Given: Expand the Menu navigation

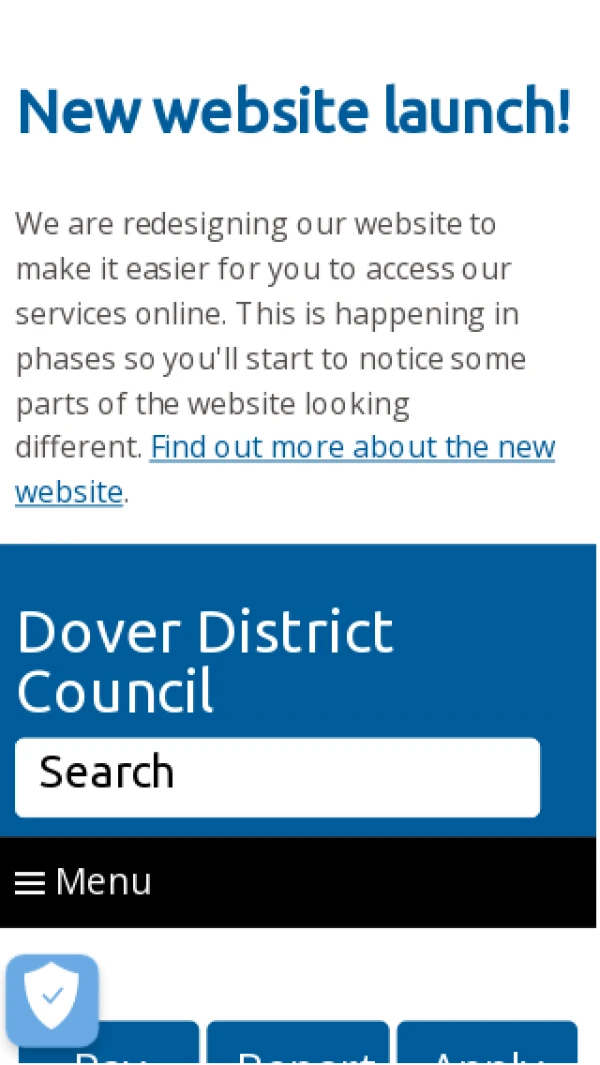Looking at the screenshot, I should pos(84,882).
